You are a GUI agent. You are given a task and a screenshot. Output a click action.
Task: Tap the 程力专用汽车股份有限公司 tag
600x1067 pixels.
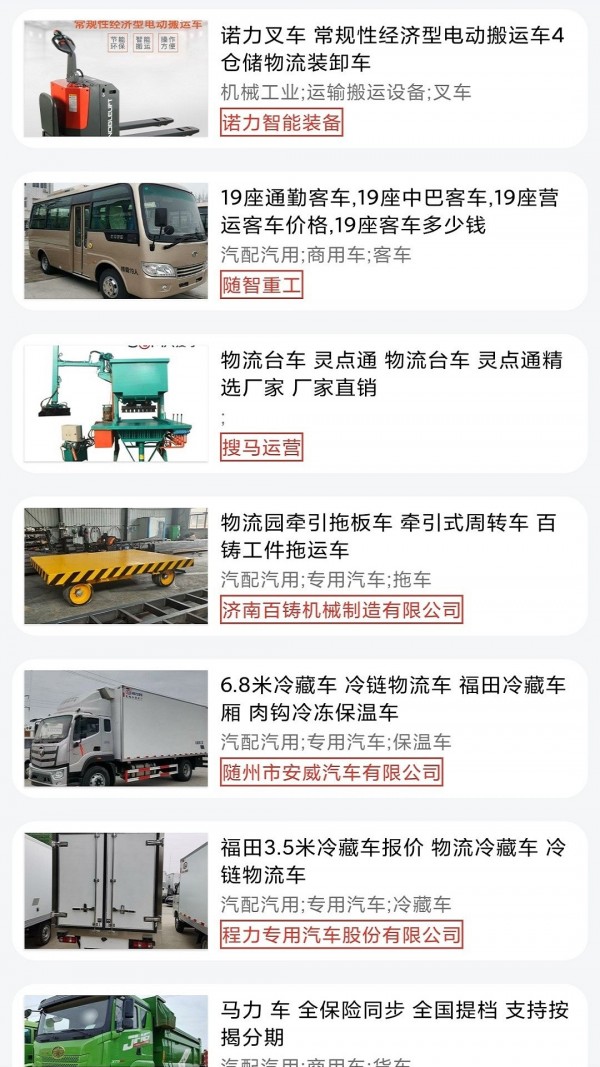341,934
